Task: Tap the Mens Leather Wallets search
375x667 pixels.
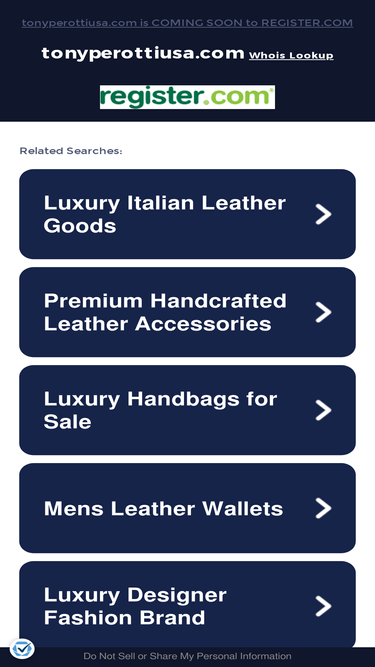Action: click(x=188, y=508)
